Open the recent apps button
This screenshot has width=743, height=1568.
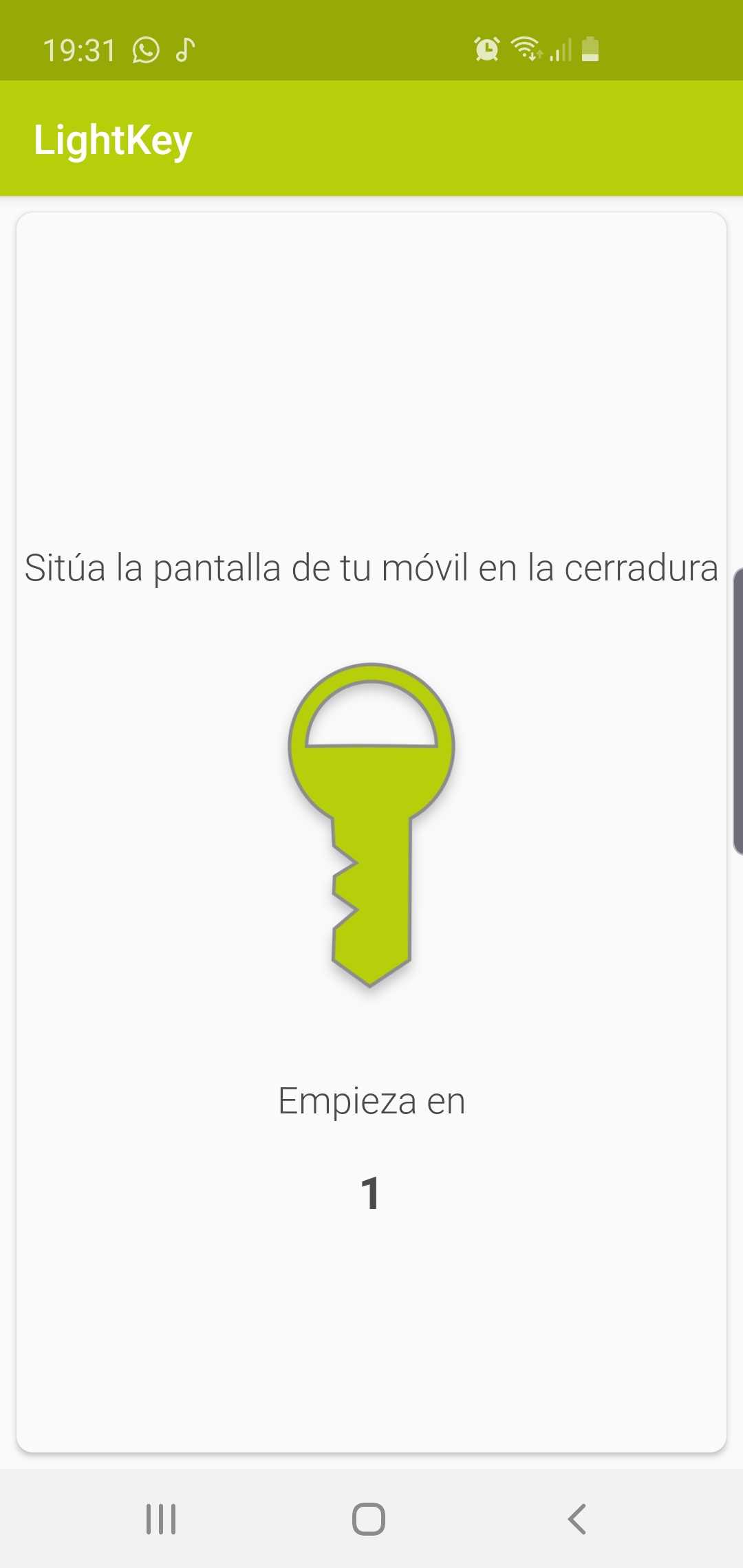click(x=161, y=1518)
